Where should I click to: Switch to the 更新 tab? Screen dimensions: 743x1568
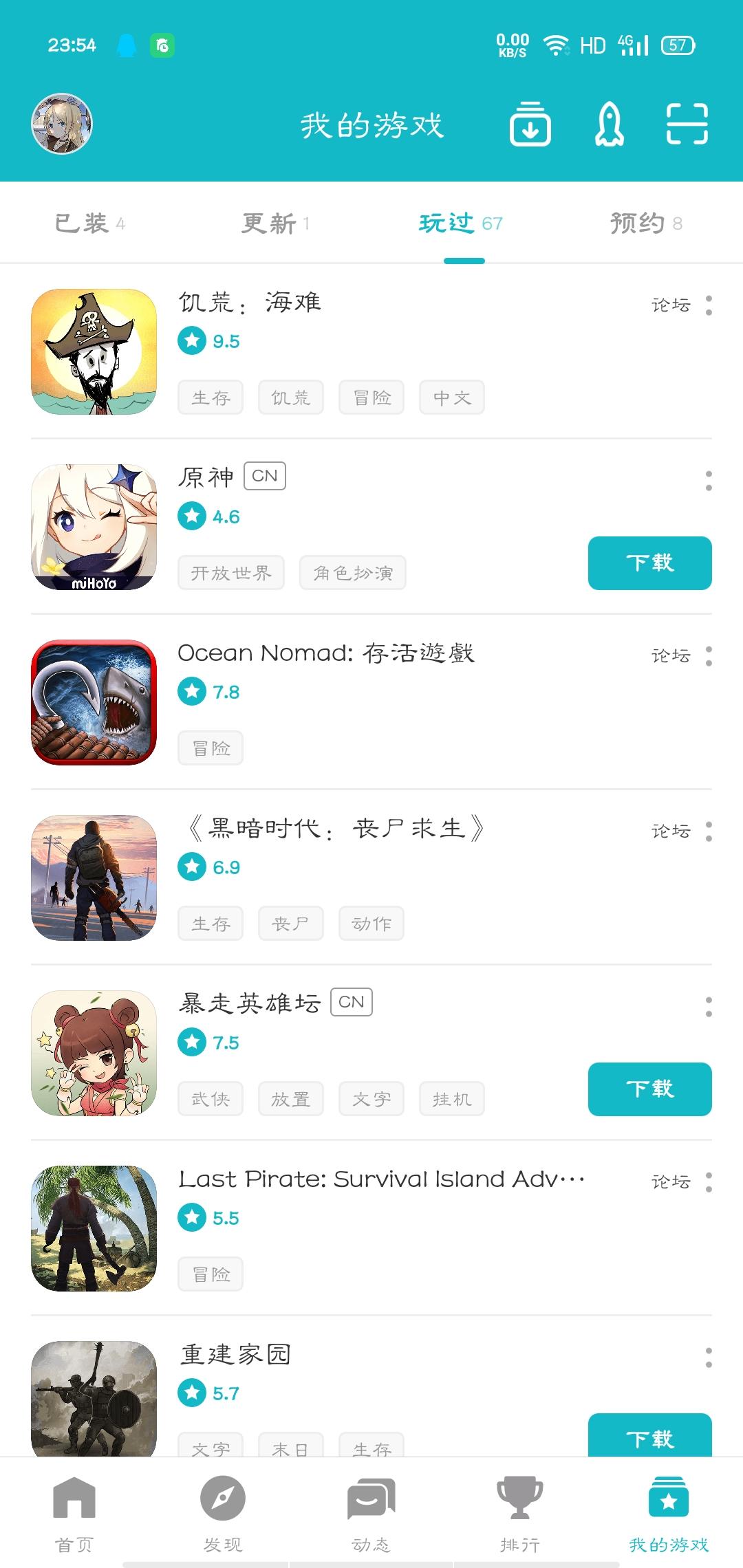[275, 223]
